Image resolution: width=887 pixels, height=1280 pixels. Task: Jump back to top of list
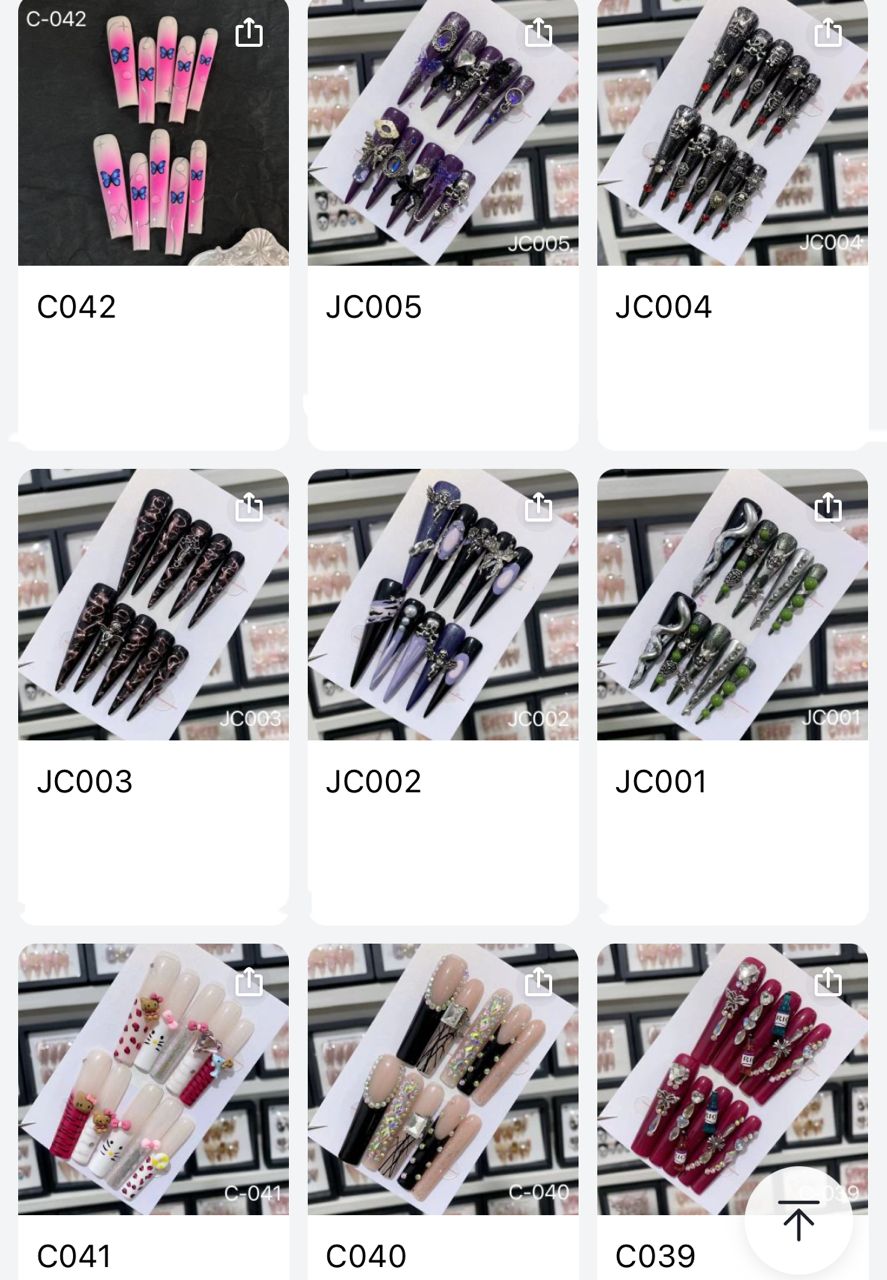798,1220
